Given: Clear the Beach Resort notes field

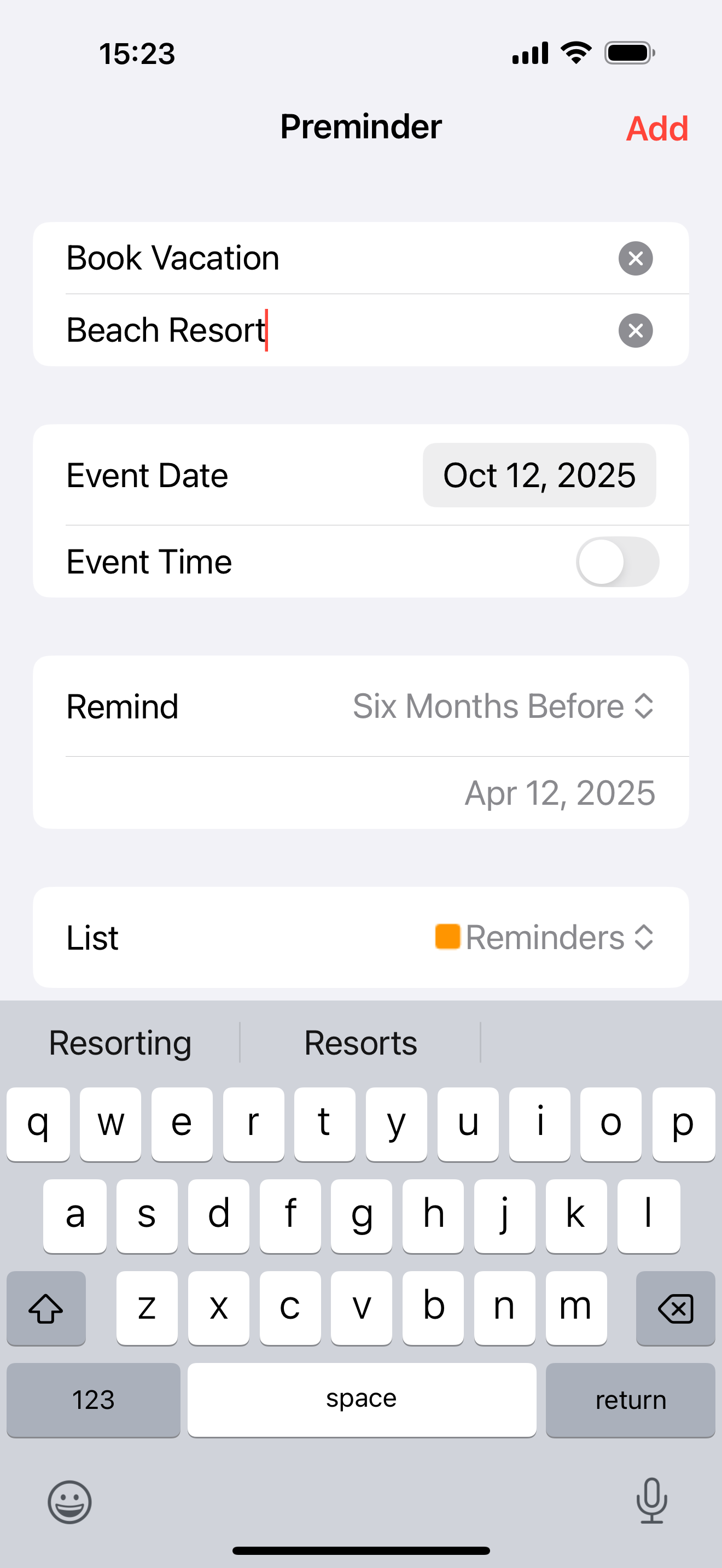Looking at the screenshot, I should (636, 331).
